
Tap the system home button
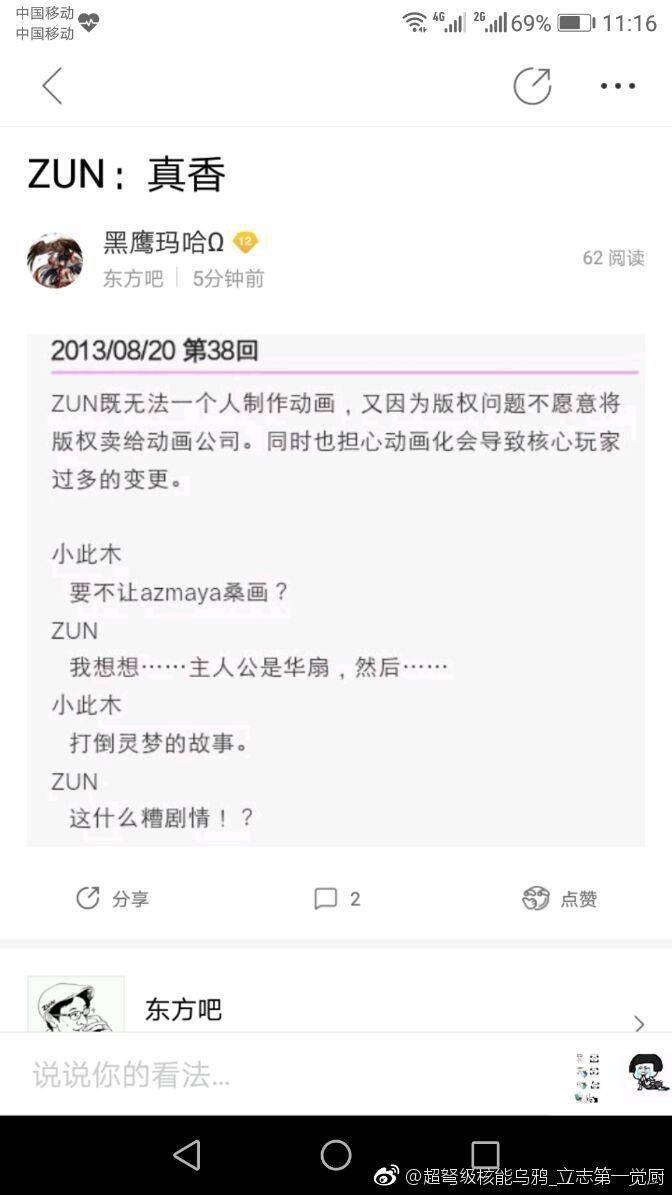coord(336,1155)
